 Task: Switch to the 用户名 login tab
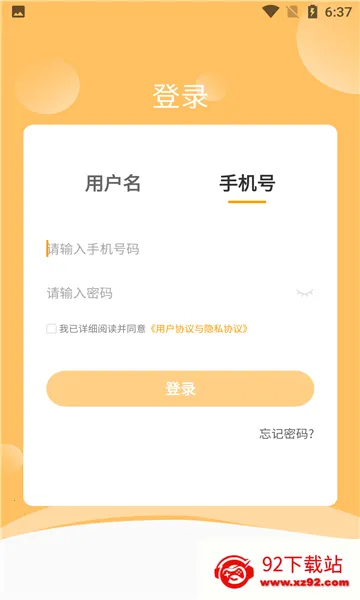tap(113, 183)
